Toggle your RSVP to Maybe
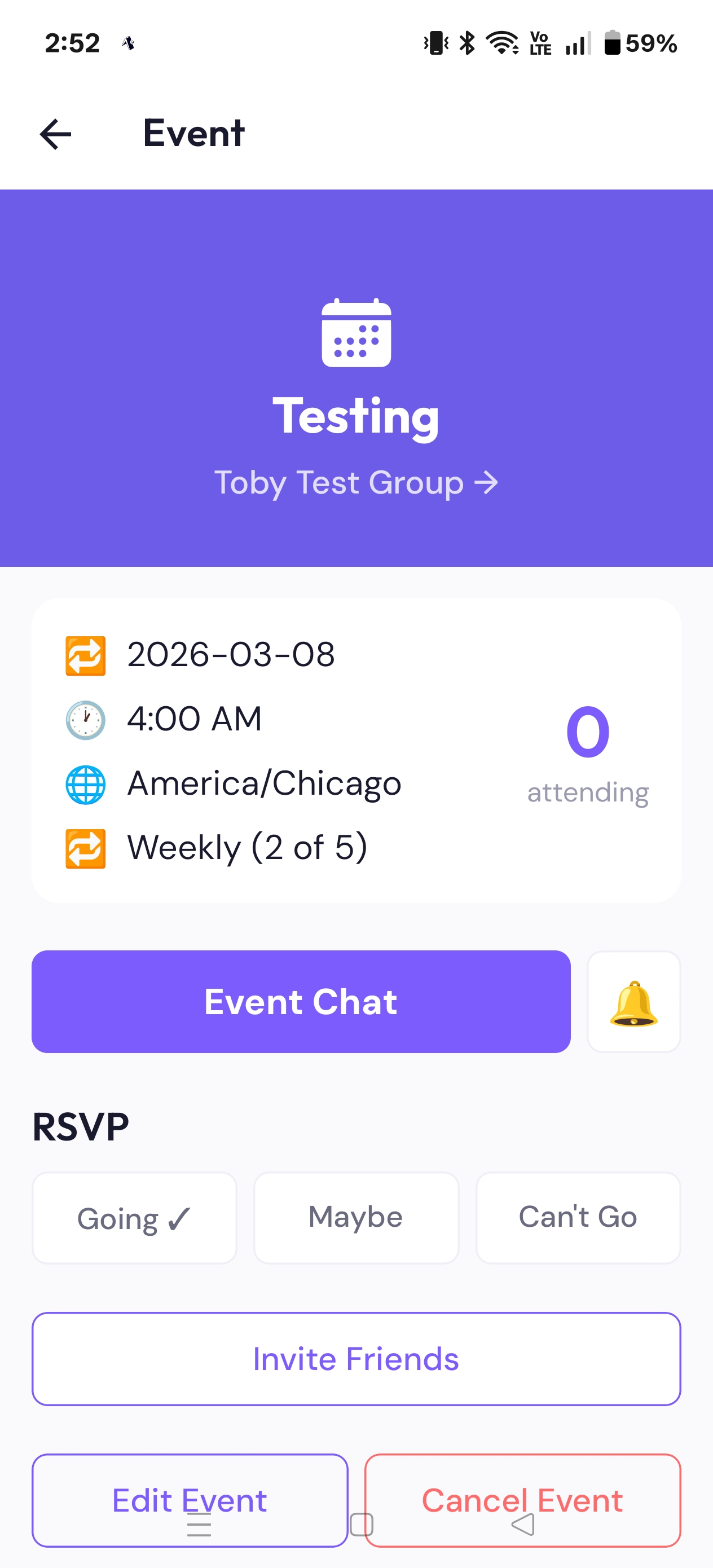The width and height of the screenshot is (713, 1568). (355, 1217)
